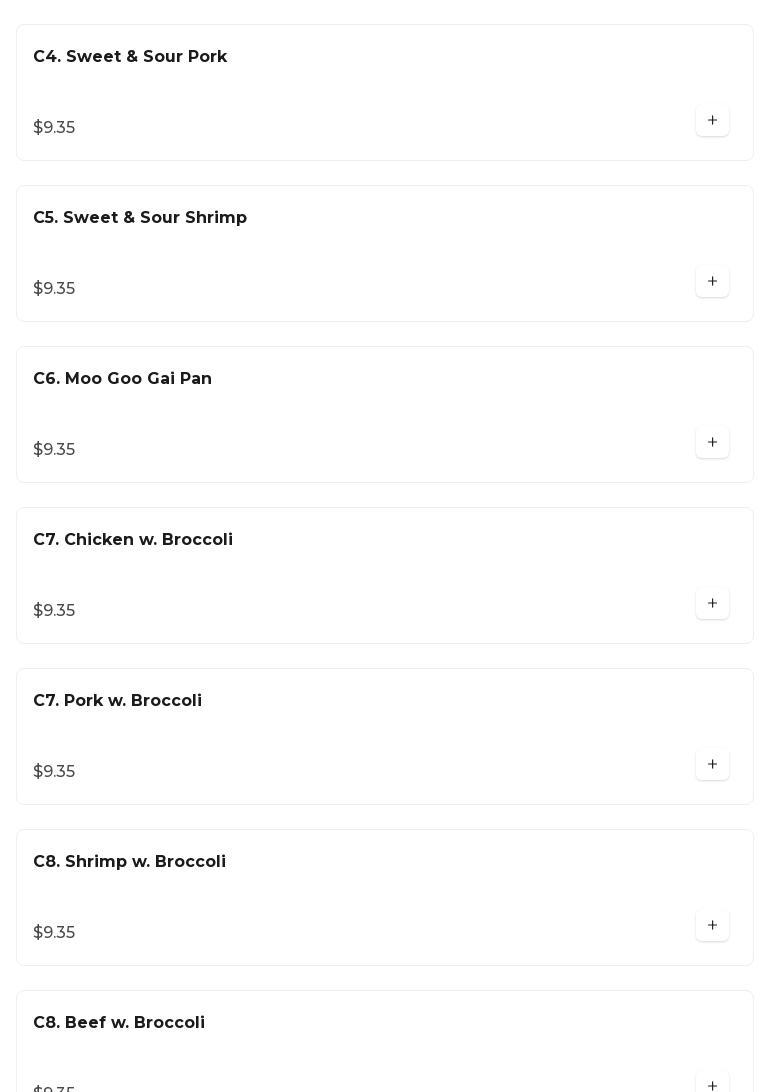Add C8. Beef w. Broccoli to order
770x1092 pixels.
tap(712, 1083)
